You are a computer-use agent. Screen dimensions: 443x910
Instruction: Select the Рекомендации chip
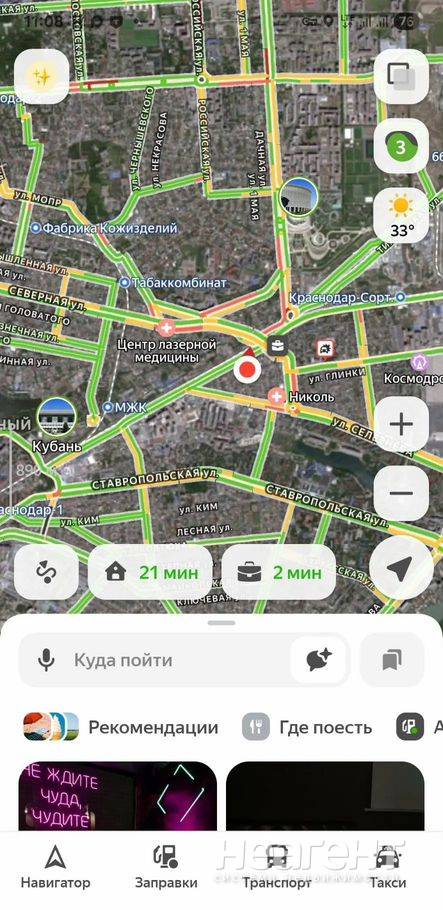[121, 727]
